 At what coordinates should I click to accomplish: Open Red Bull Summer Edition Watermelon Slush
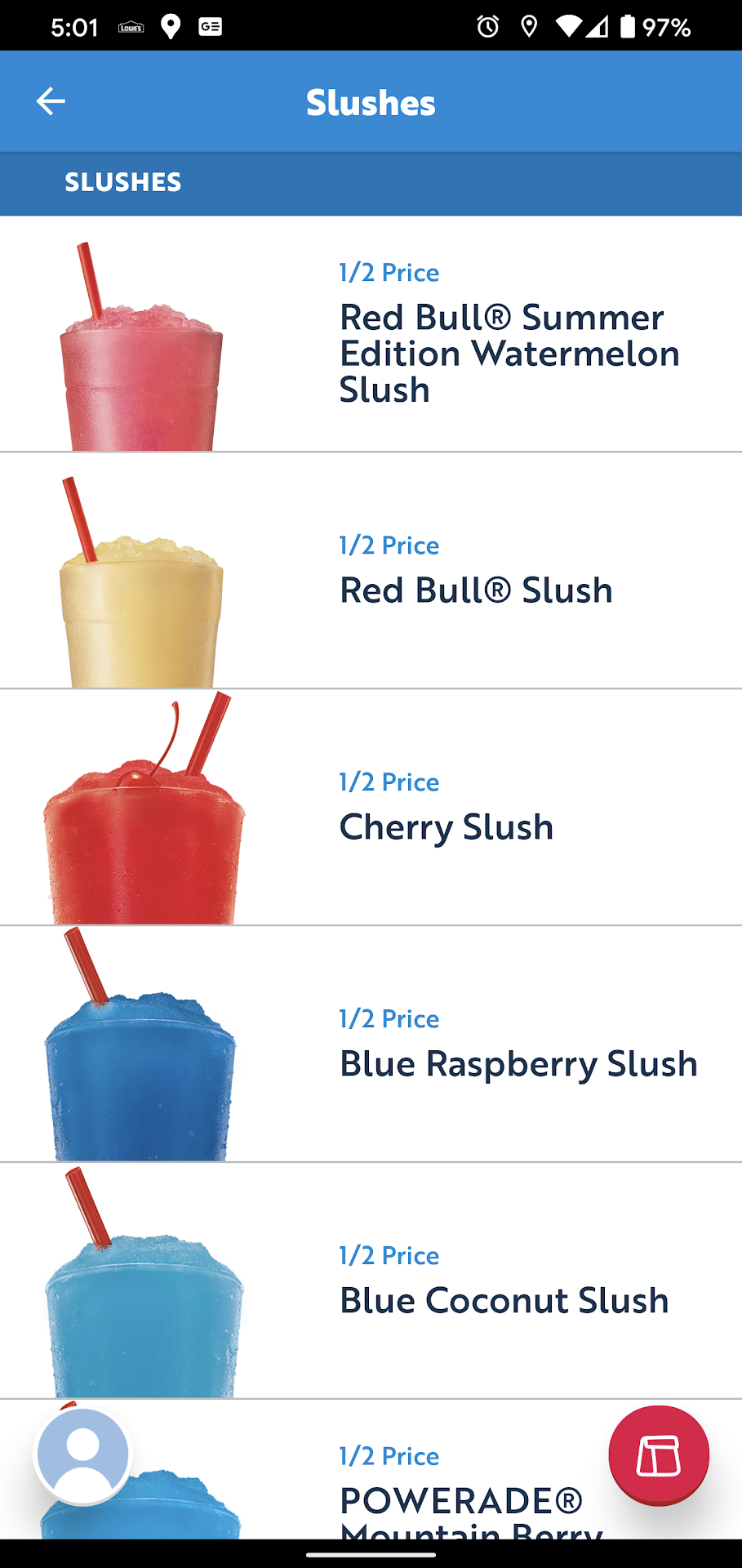508,353
